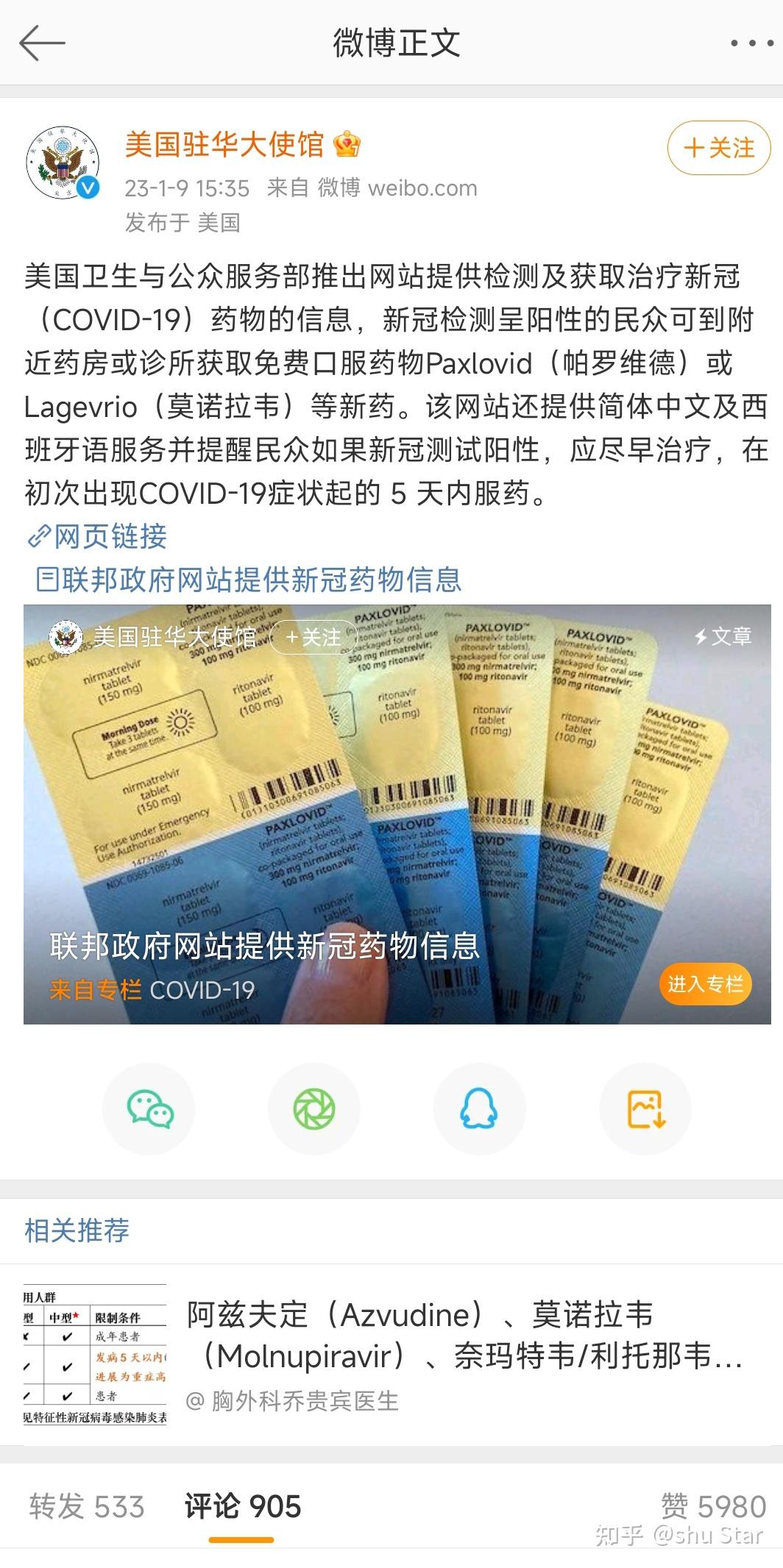
Task: View the 赞 5980 likes list
Action: pyautogui.click(x=712, y=1505)
